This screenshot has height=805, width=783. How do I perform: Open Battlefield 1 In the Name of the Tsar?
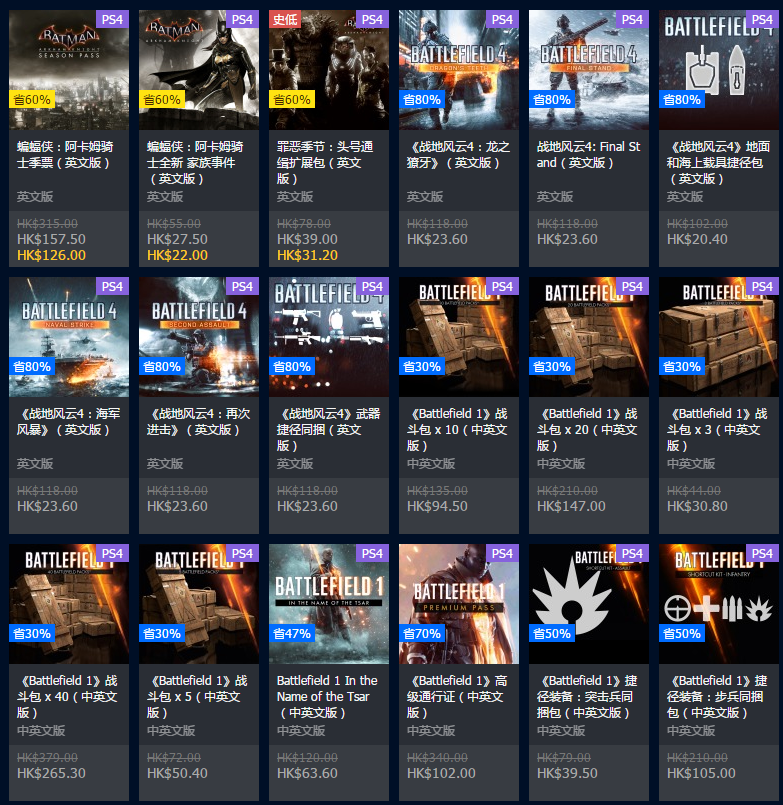(x=328, y=604)
